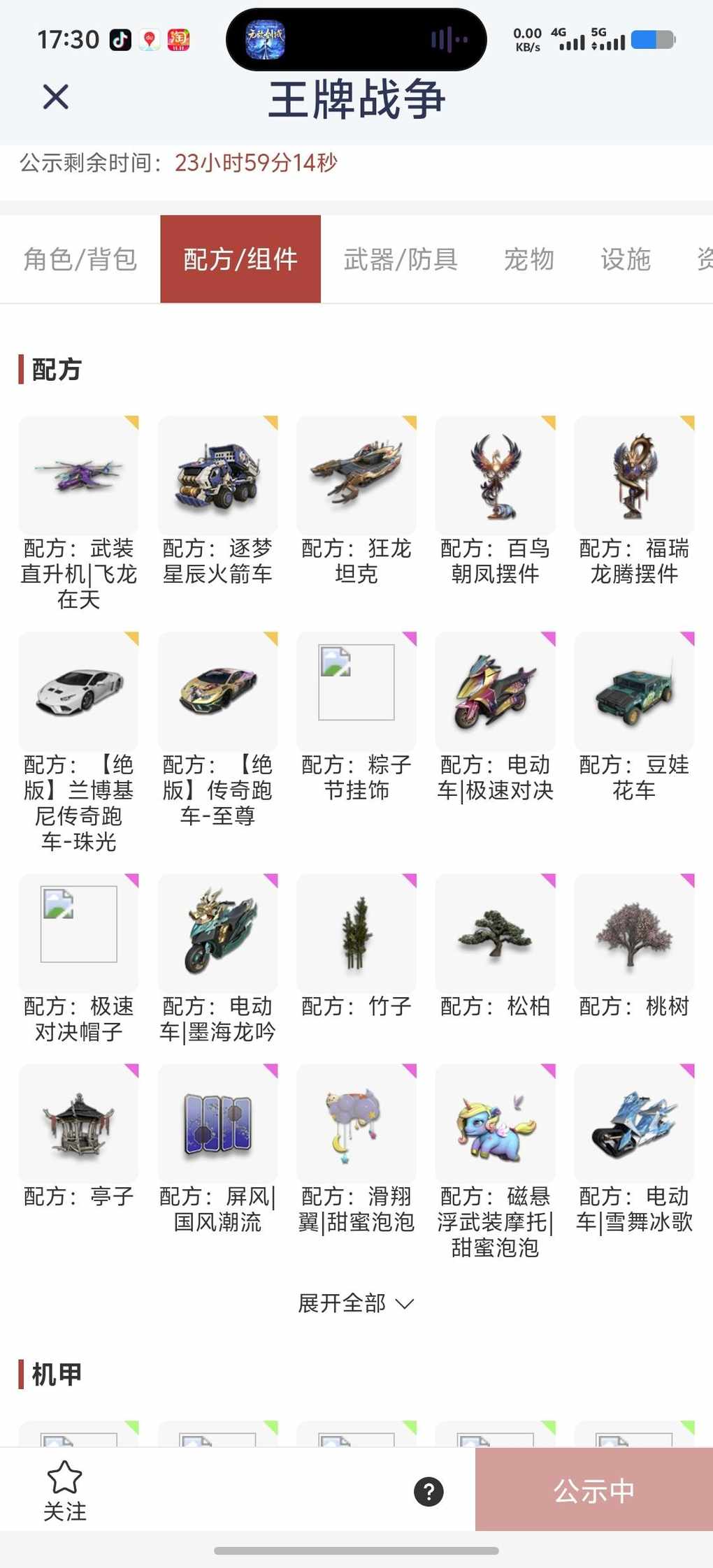Viewport: 713px width, 1568px height.
Task: Expand all recipes with 展开全部
Action: tap(356, 1303)
